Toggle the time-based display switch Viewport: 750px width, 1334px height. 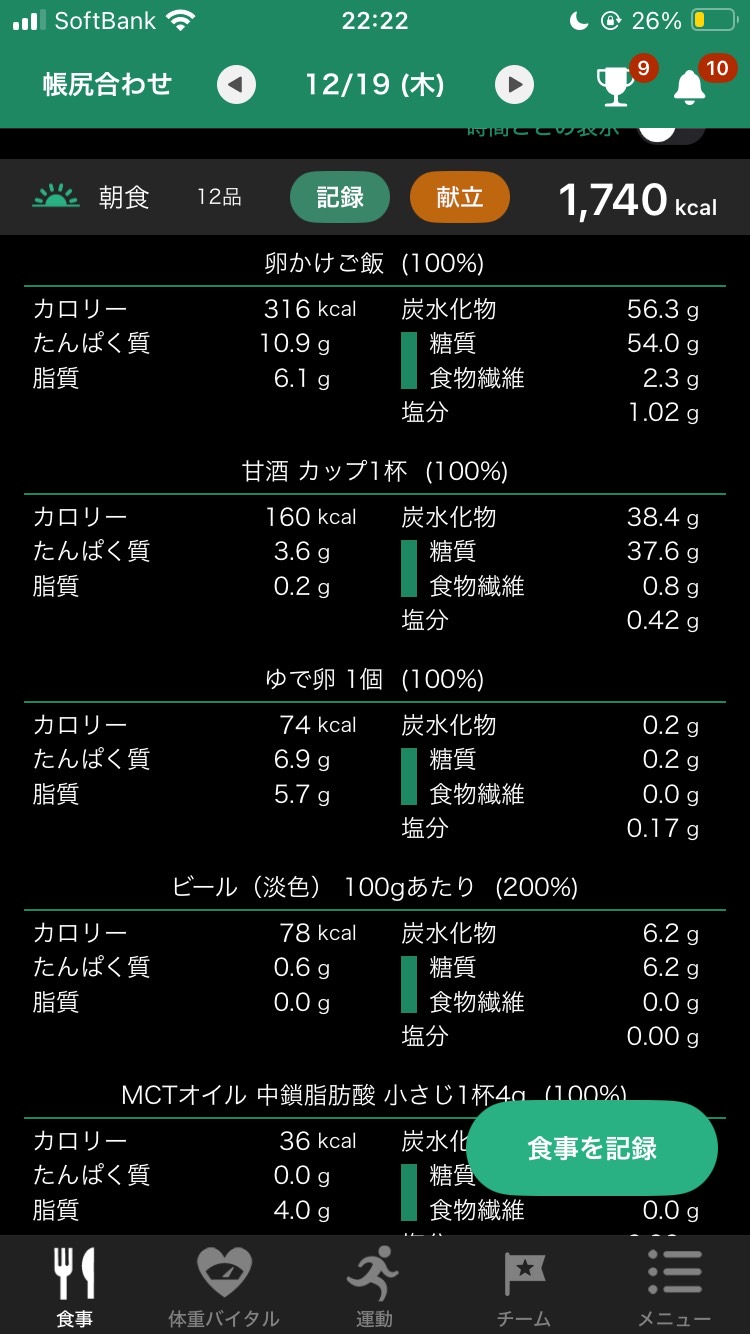pyautogui.click(x=671, y=131)
